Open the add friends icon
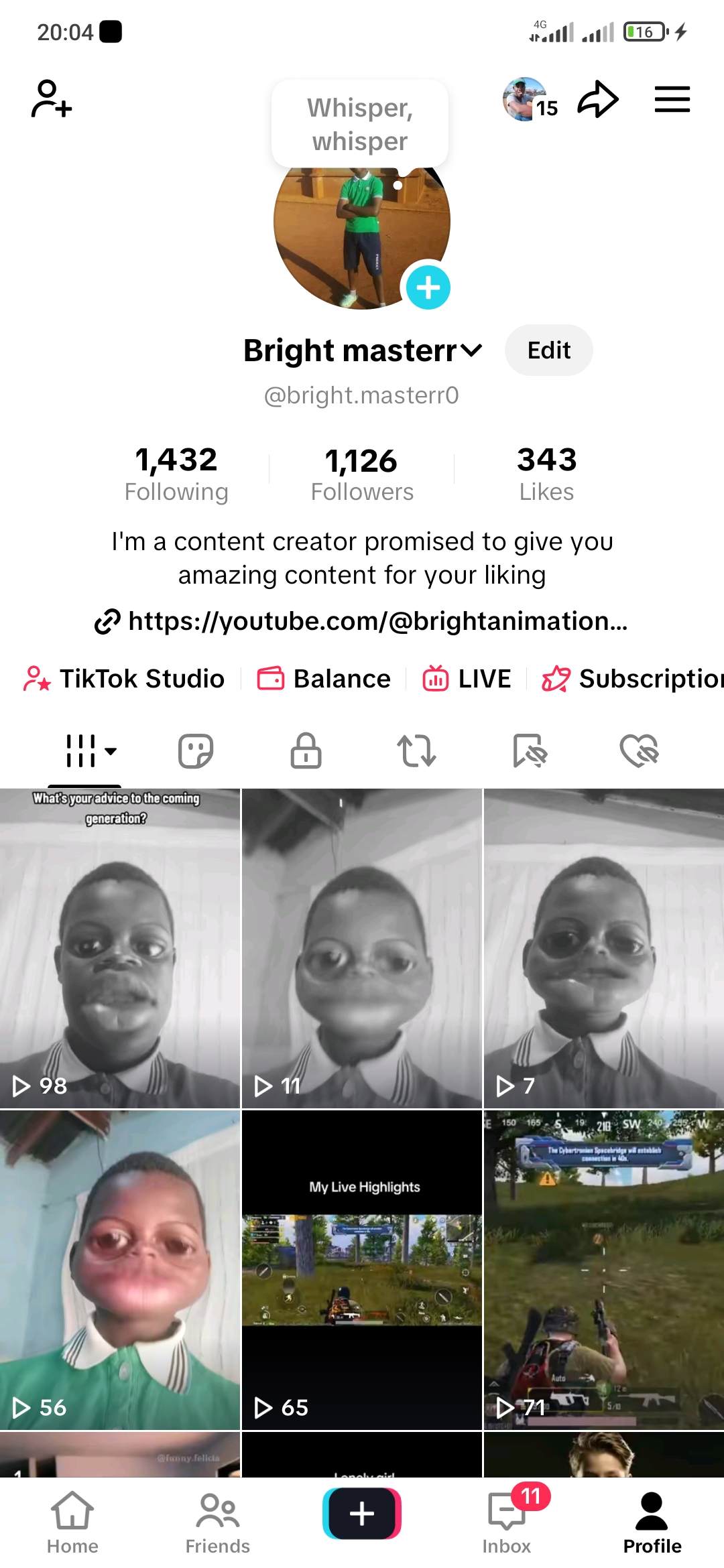724x1568 pixels. [x=51, y=99]
